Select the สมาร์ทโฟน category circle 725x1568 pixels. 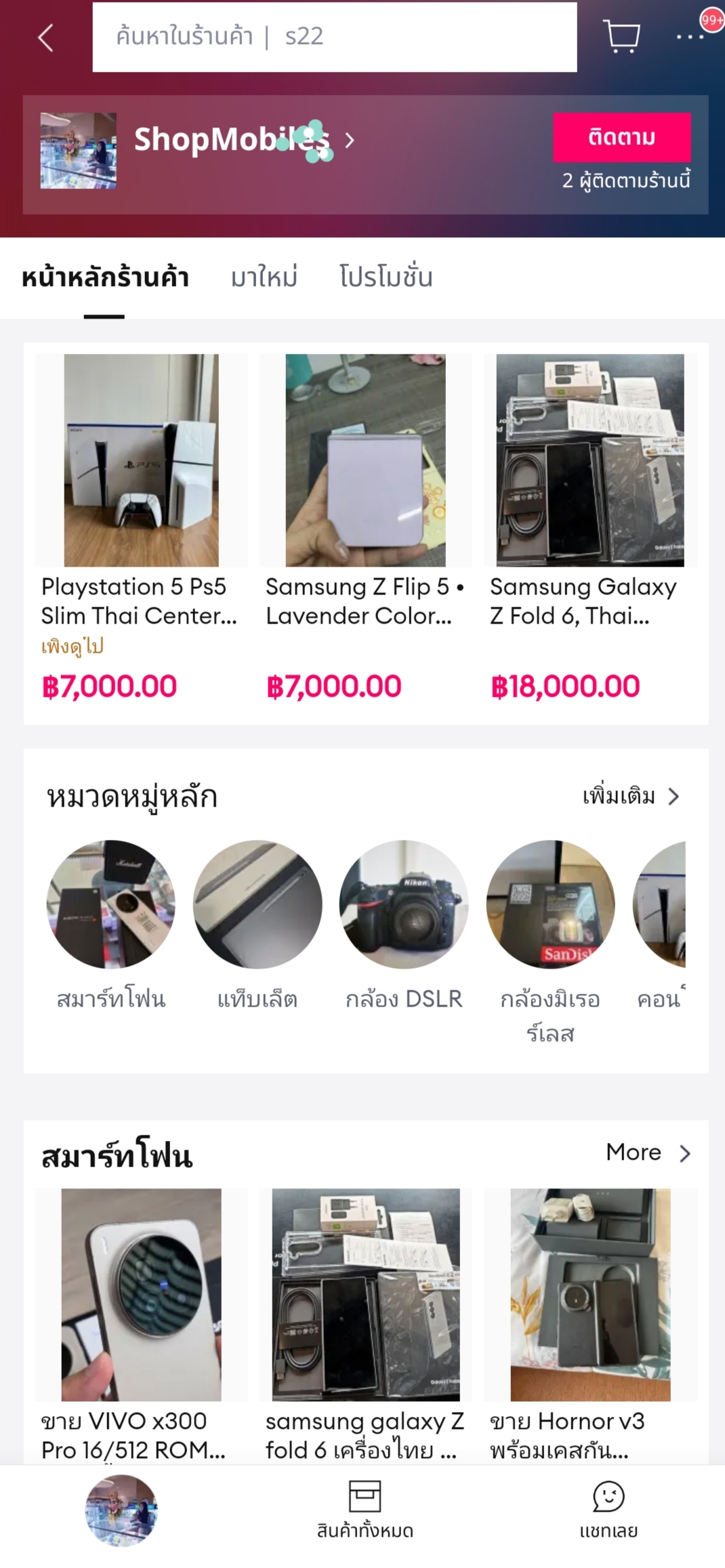pos(111,905)
